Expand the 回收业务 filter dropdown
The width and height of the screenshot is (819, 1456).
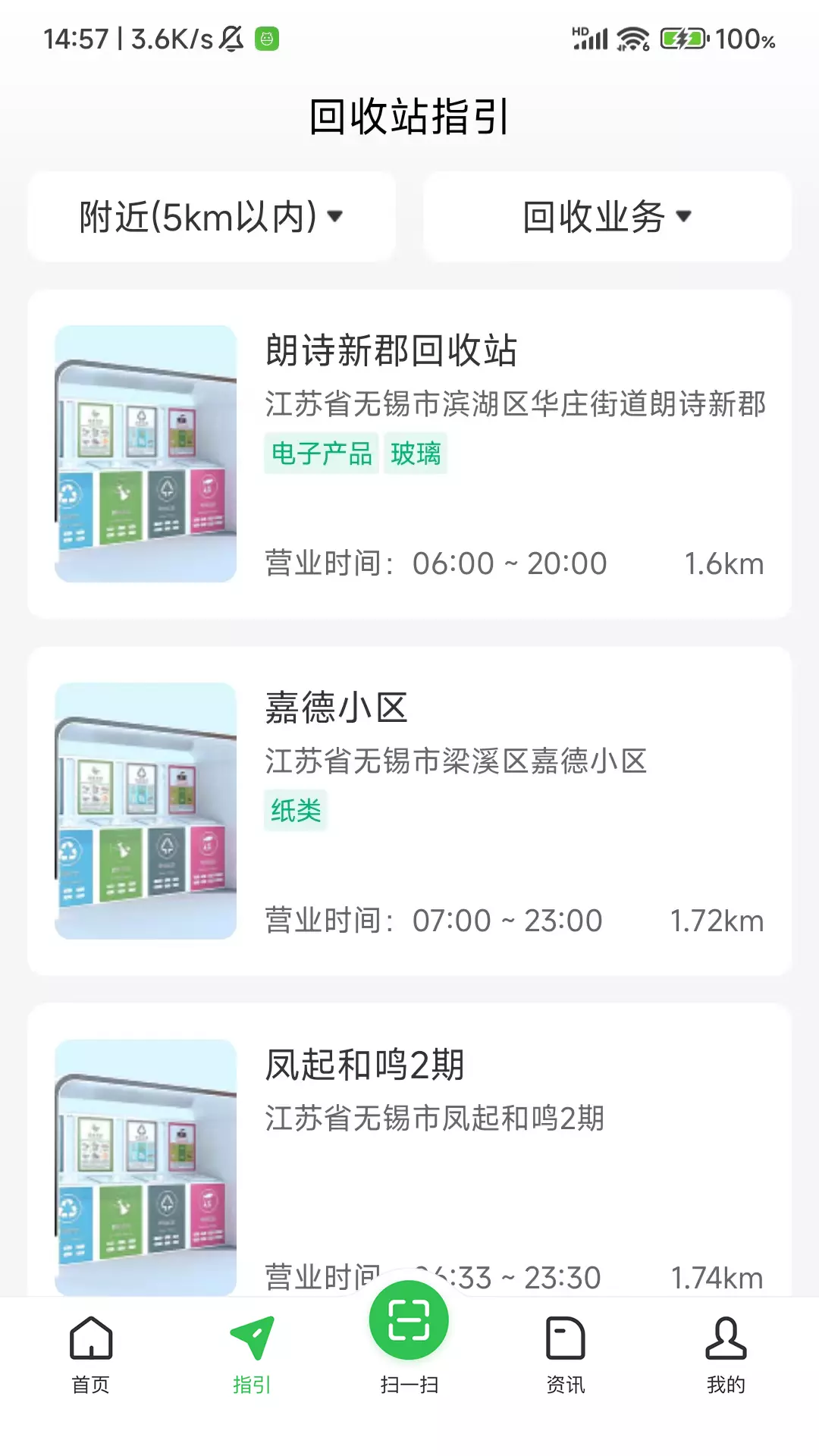(x=607, y=217)
